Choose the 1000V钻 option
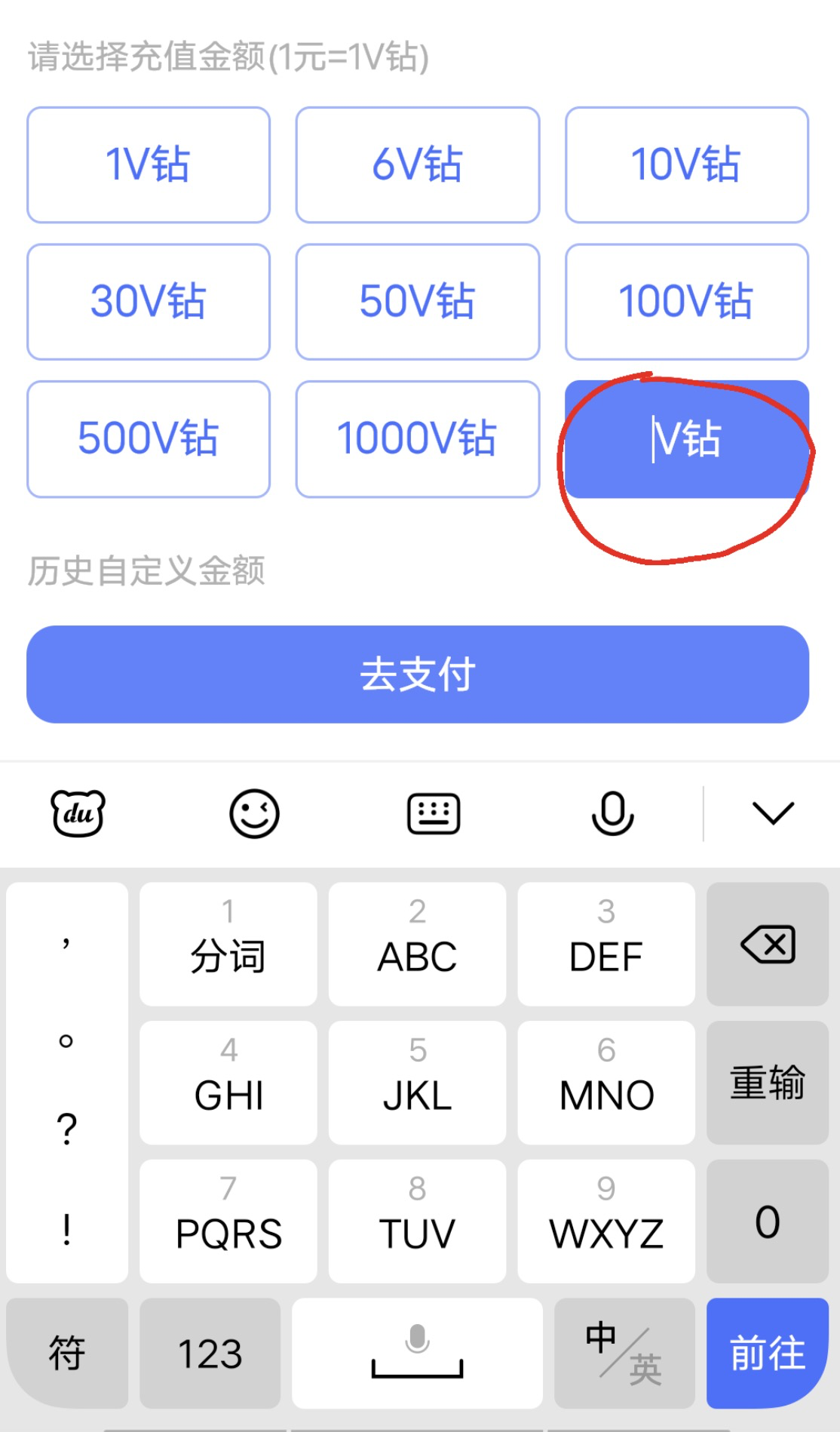 point(418,439)
